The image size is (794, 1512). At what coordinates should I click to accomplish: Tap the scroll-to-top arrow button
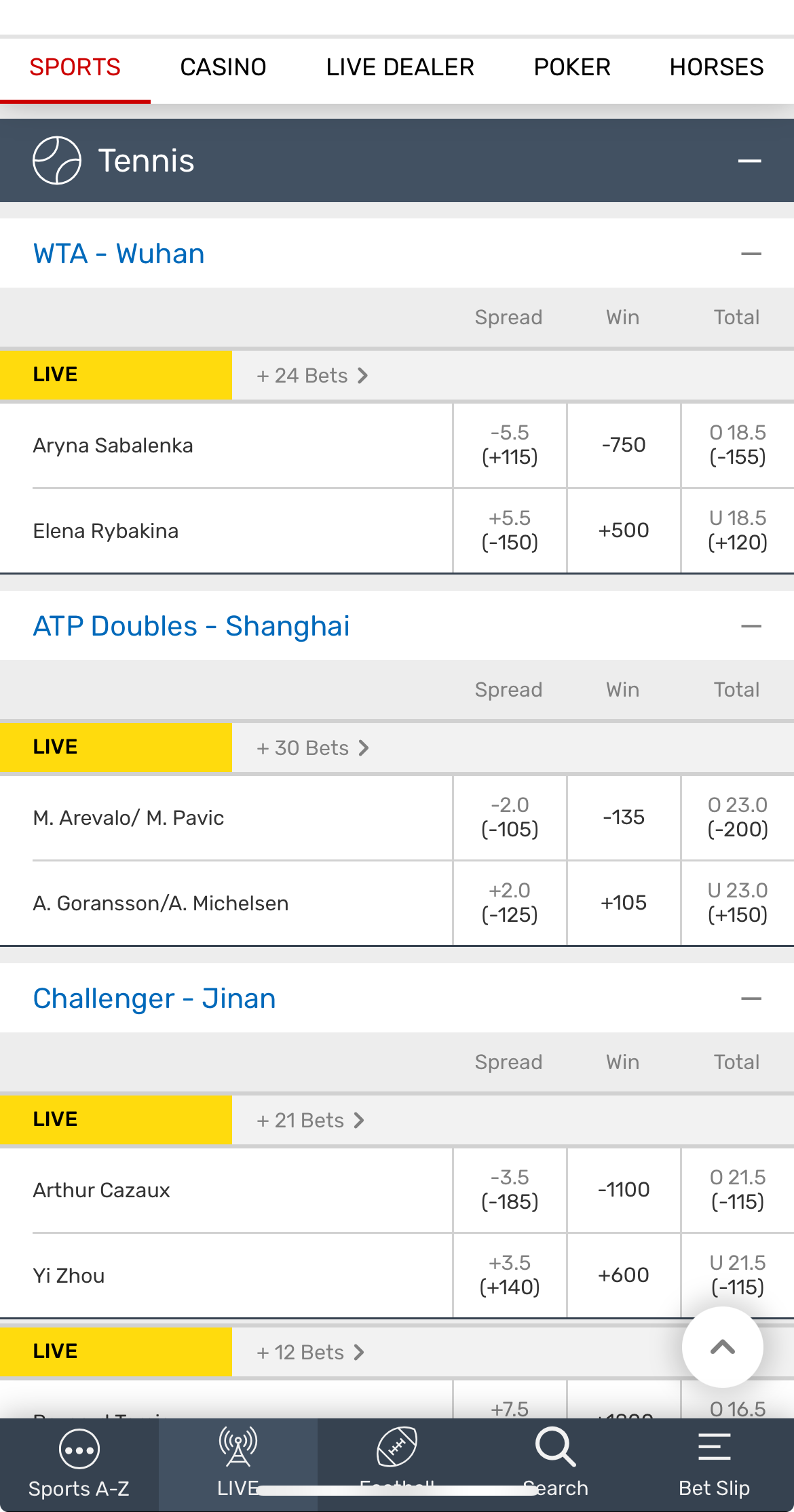[x=722, y=1347]
